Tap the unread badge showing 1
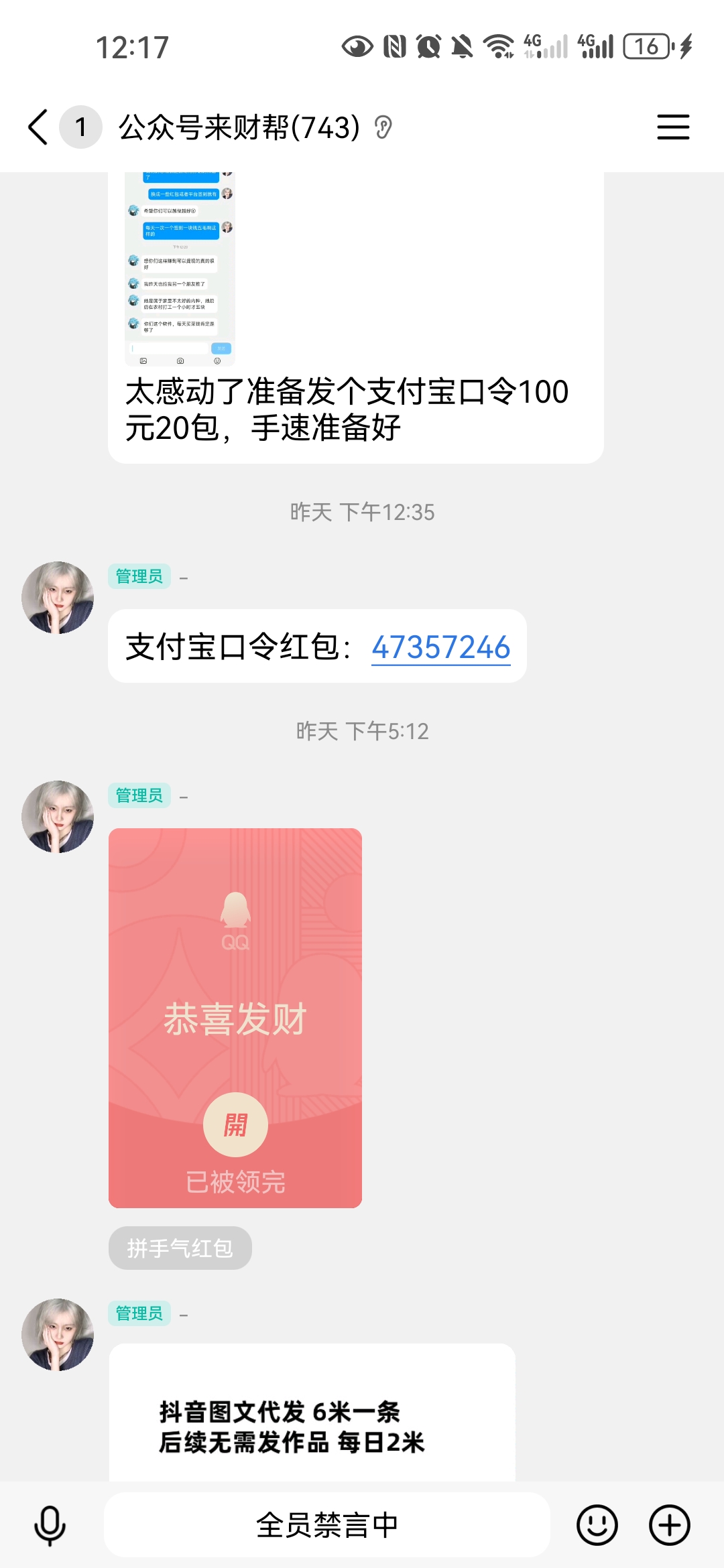Image resolution: width=724 pixels, height=1568 pixels. pyautogui.click(x=78, y=127)
